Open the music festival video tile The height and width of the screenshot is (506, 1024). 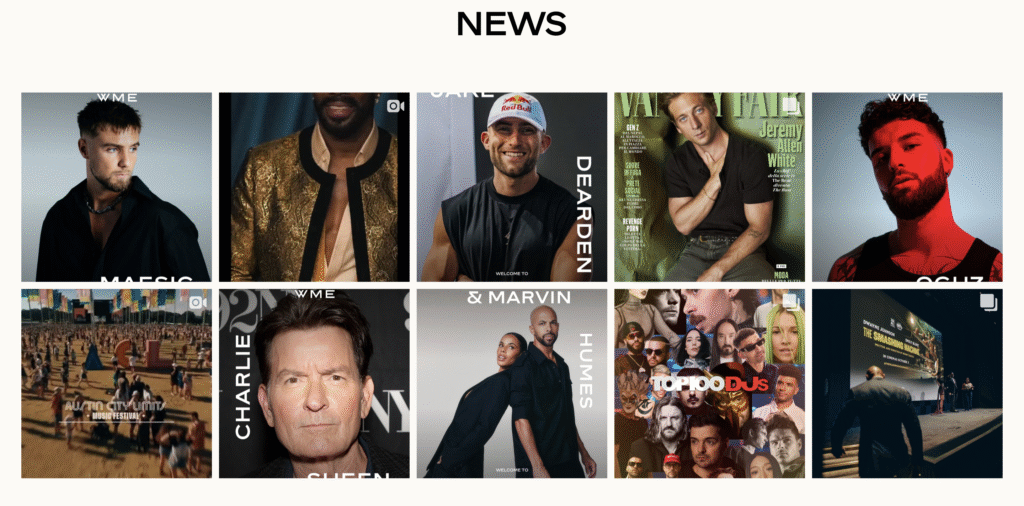(x=116, y=383)
